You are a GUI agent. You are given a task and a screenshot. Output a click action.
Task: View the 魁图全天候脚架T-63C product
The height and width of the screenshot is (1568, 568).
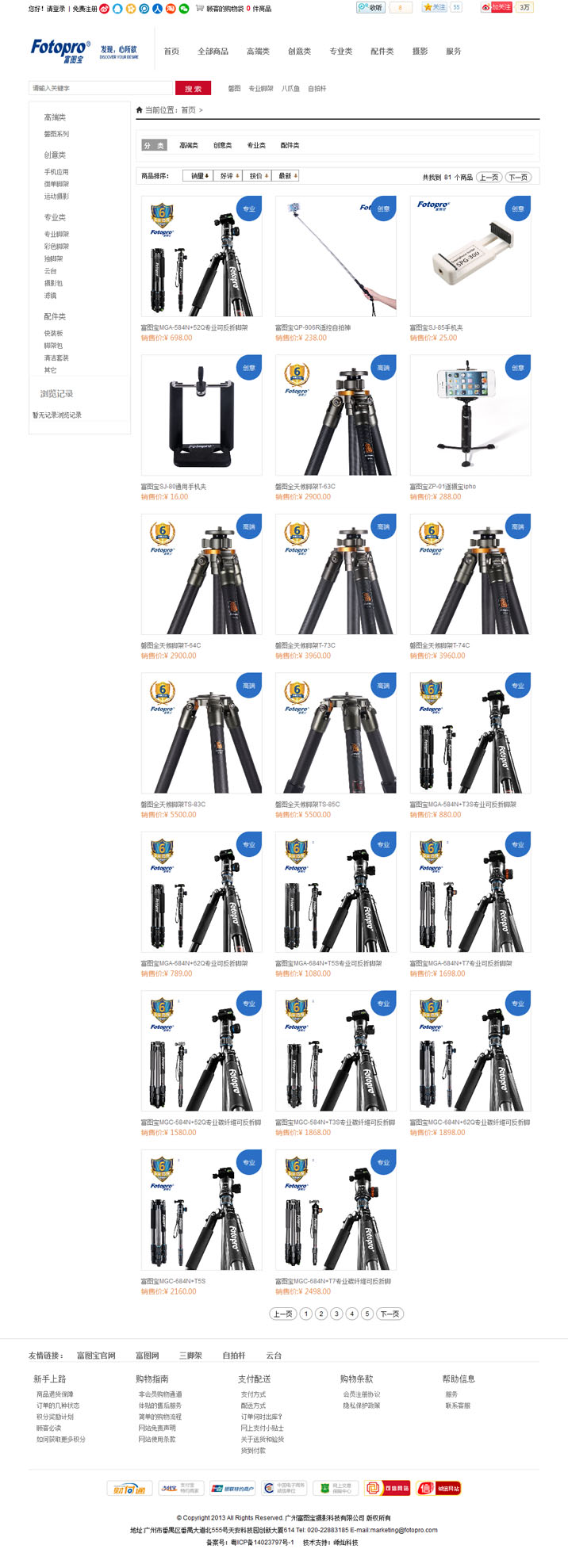[x=305, y=487]
